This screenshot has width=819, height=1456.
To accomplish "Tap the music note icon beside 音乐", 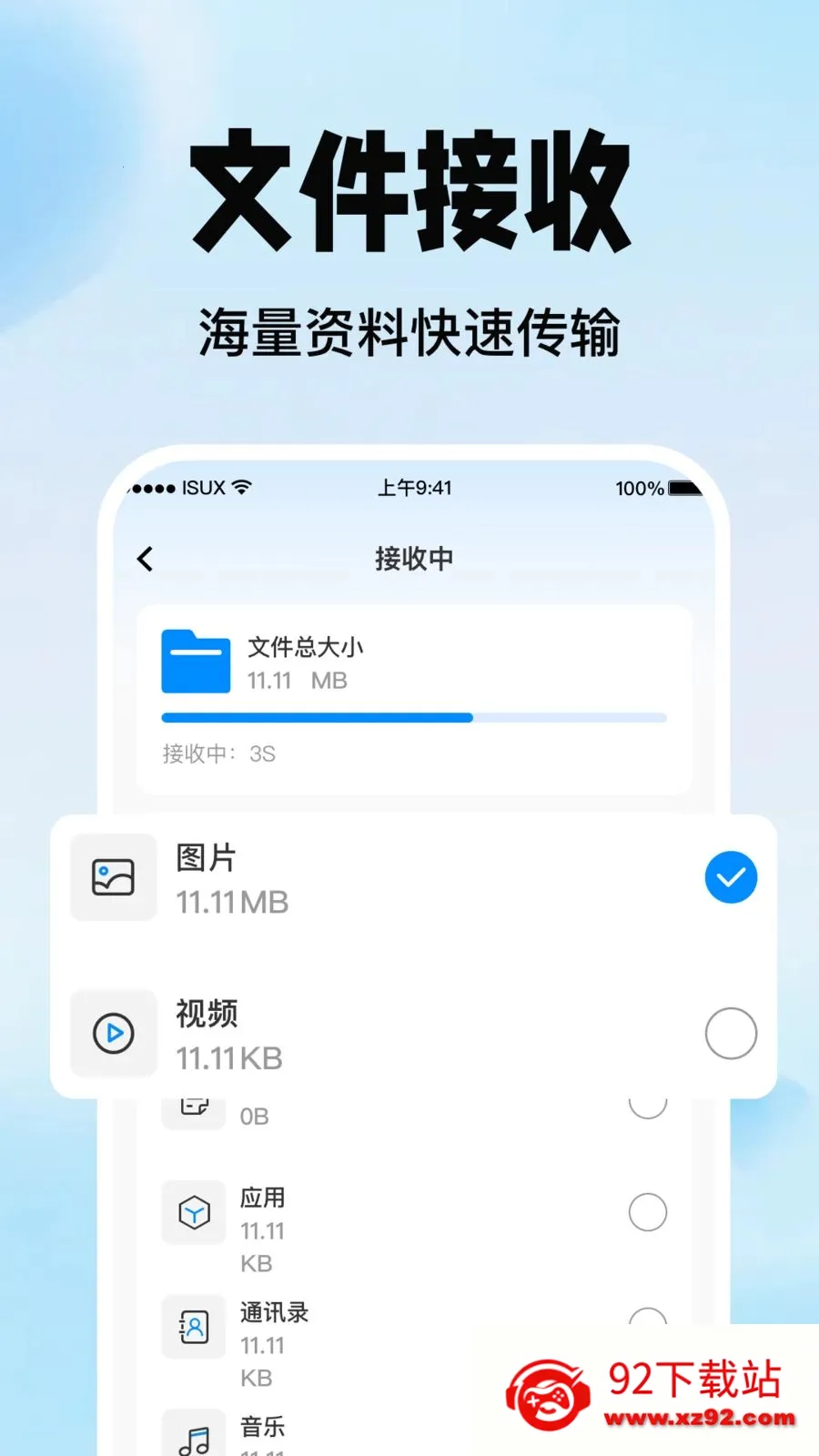I will pos(193,1436).
